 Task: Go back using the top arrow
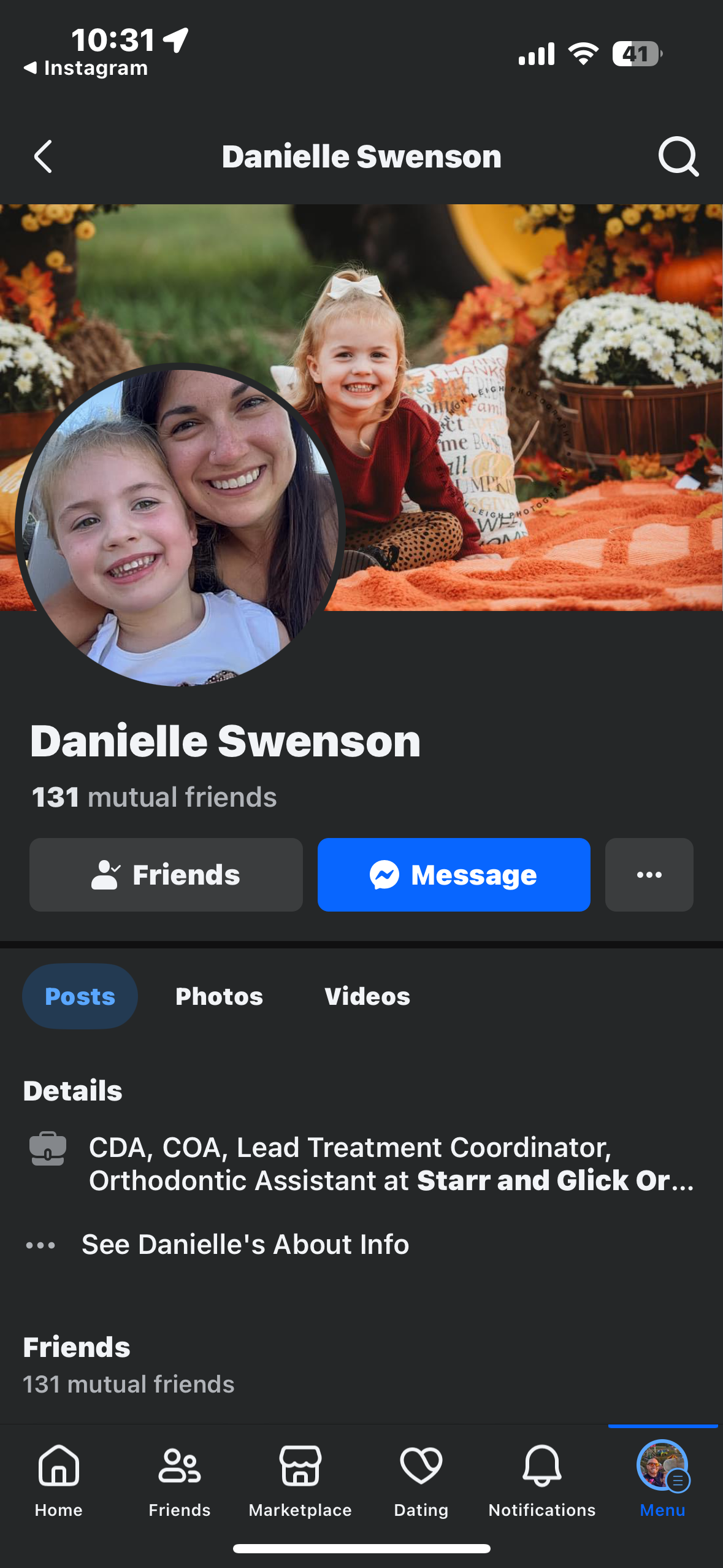pyautogui.click(x=43, y=157)
